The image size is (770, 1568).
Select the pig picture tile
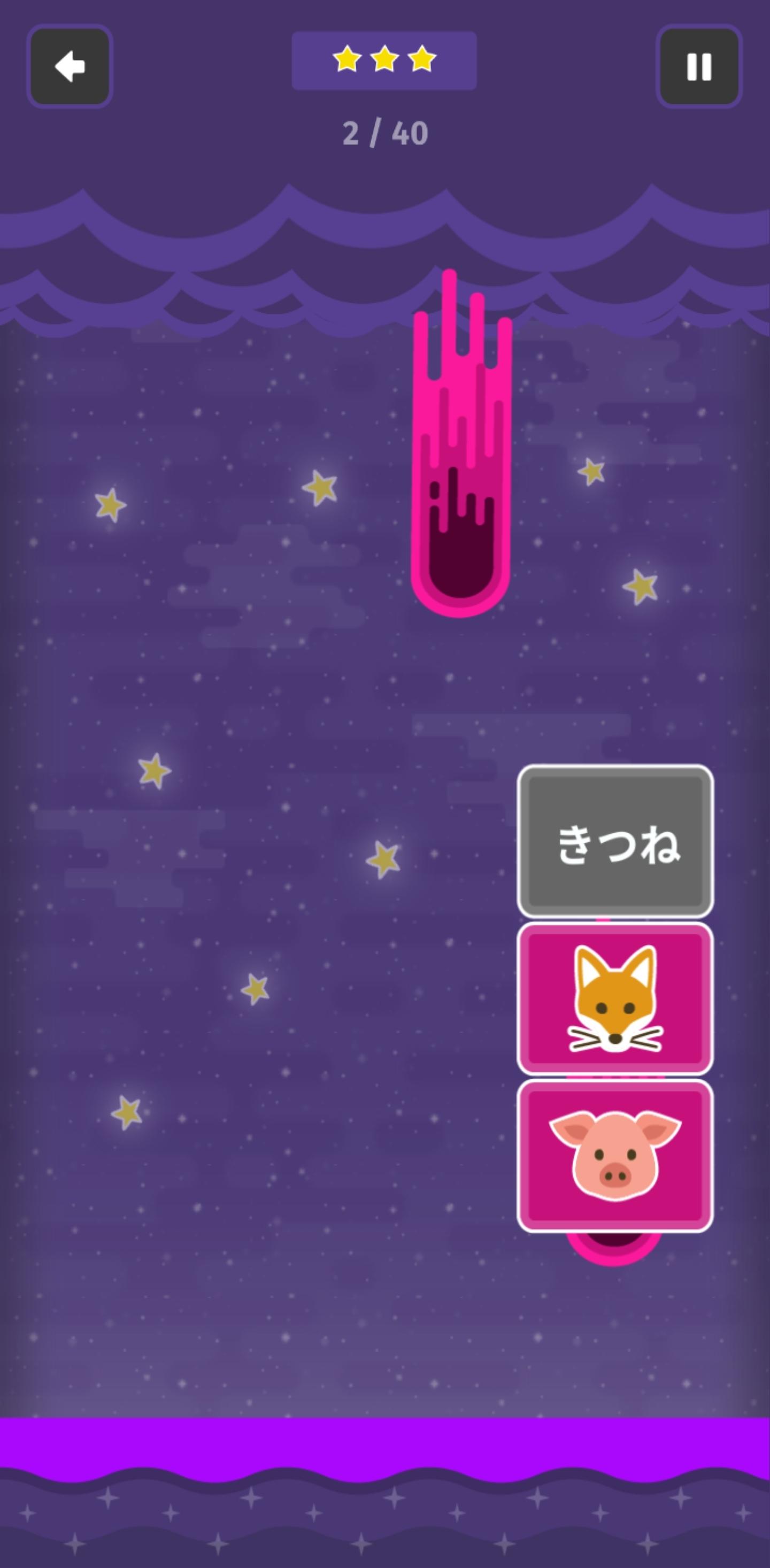click(615, 1156)
